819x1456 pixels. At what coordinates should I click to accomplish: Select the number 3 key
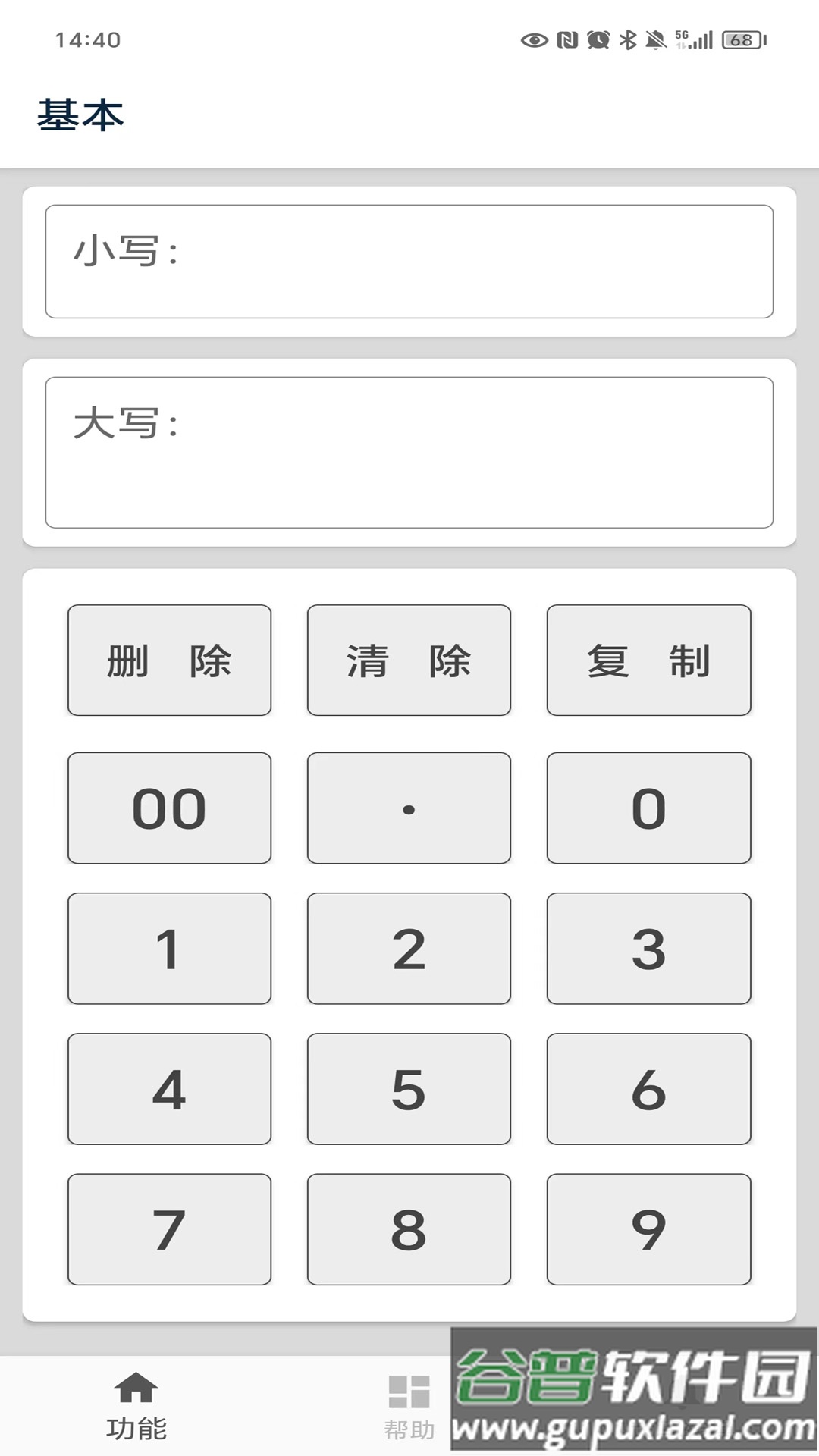648,948
